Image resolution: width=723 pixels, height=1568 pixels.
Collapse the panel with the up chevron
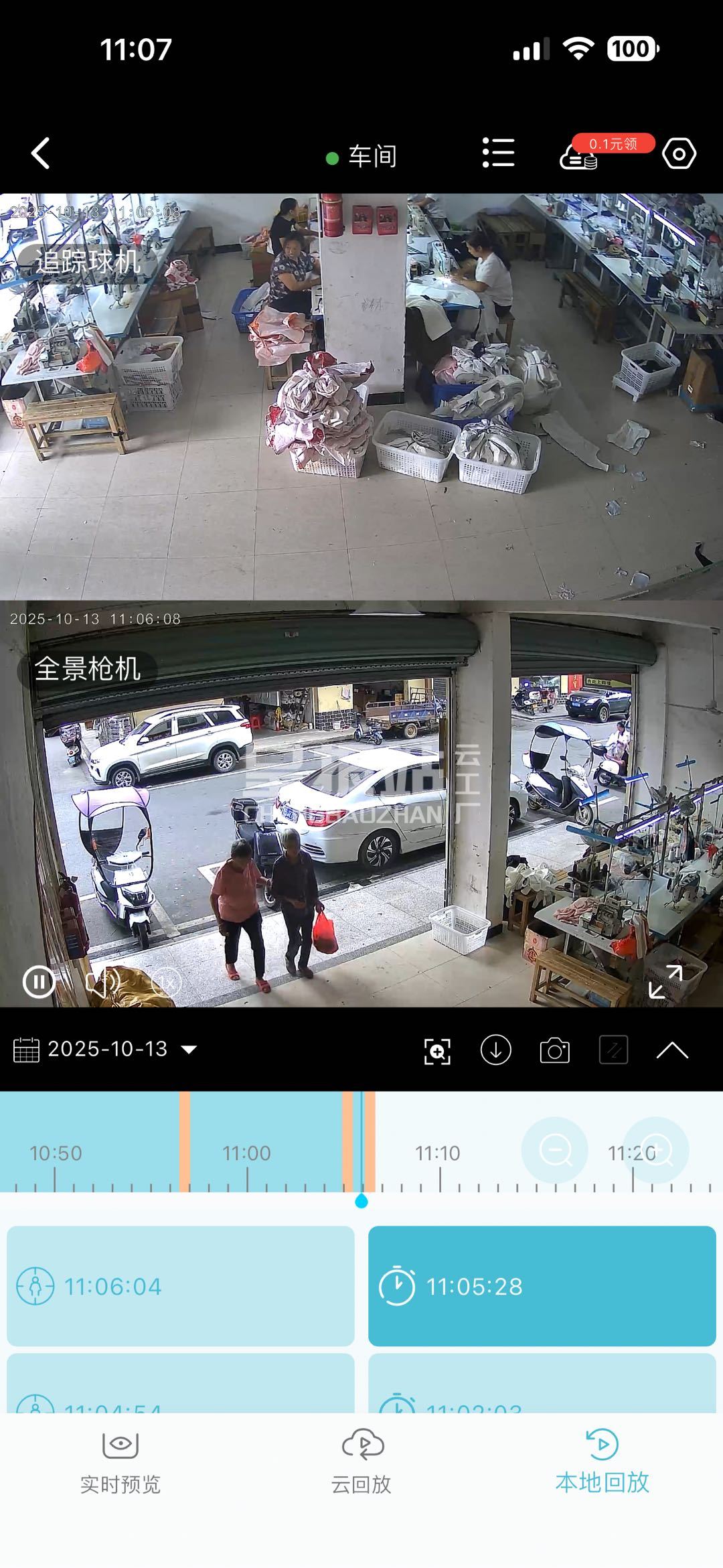pyautogui.click(x=672, y=1050)
